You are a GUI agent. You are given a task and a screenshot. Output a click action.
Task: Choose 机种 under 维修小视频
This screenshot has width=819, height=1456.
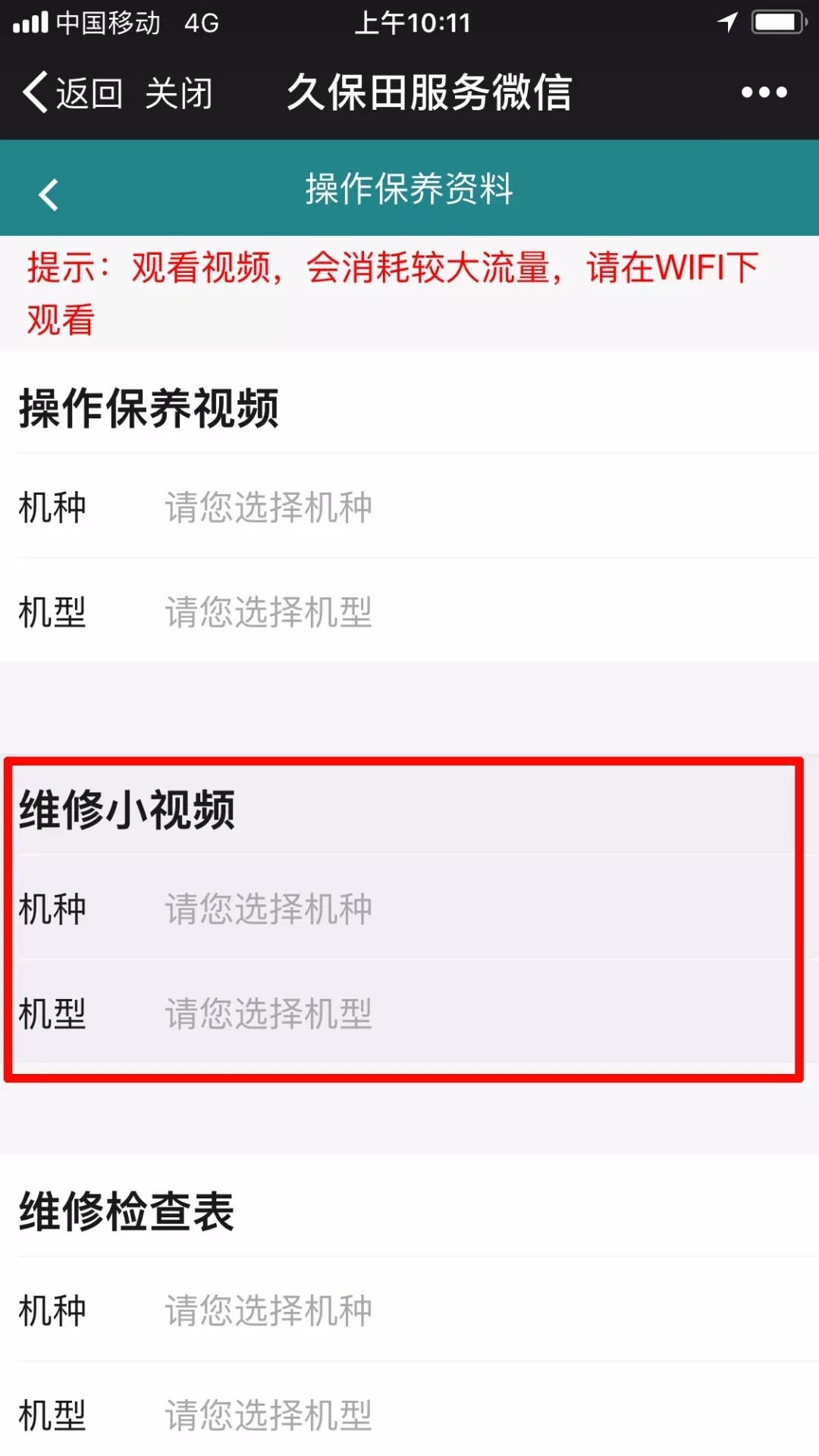click(x=268, y=908)
